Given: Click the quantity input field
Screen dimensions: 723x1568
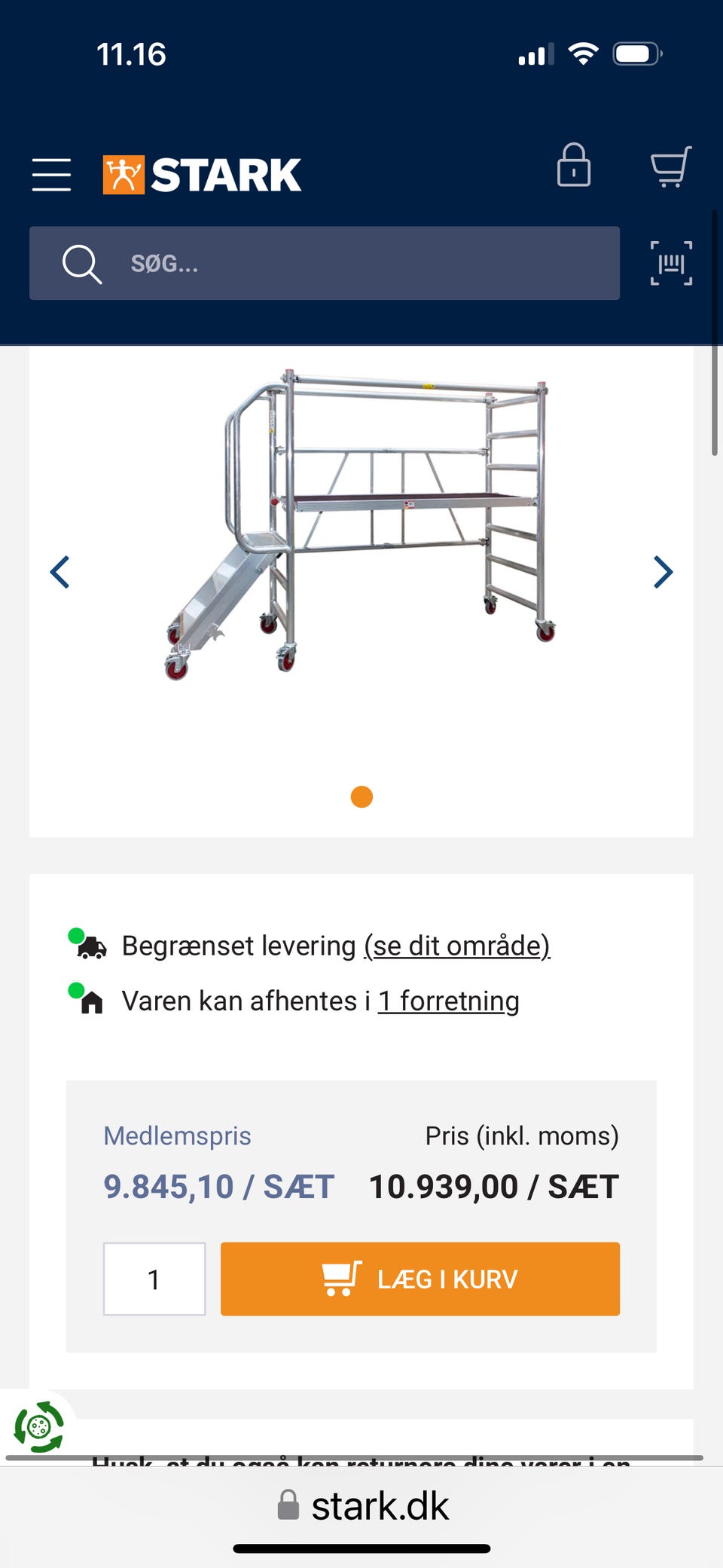Looking at the screenshot, I should 154,1278.
